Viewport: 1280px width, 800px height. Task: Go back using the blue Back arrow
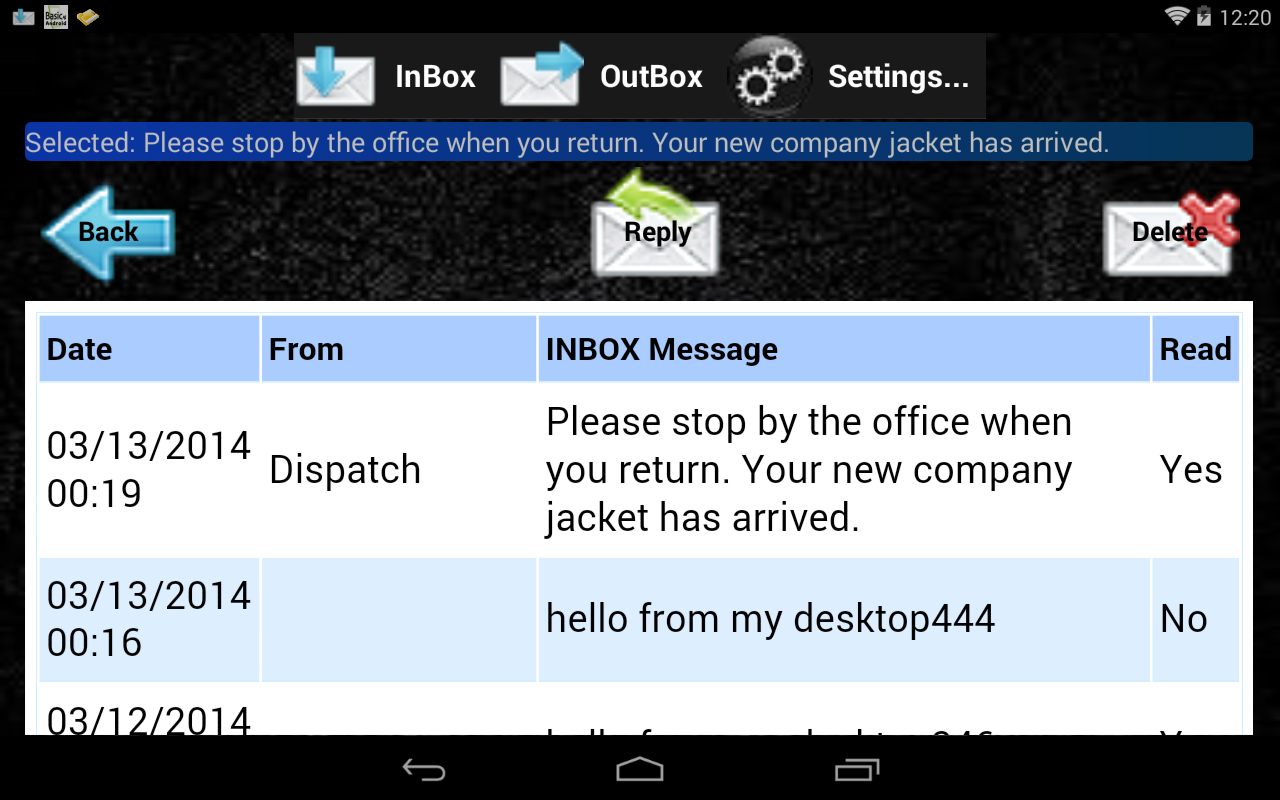tap(109, 232)
